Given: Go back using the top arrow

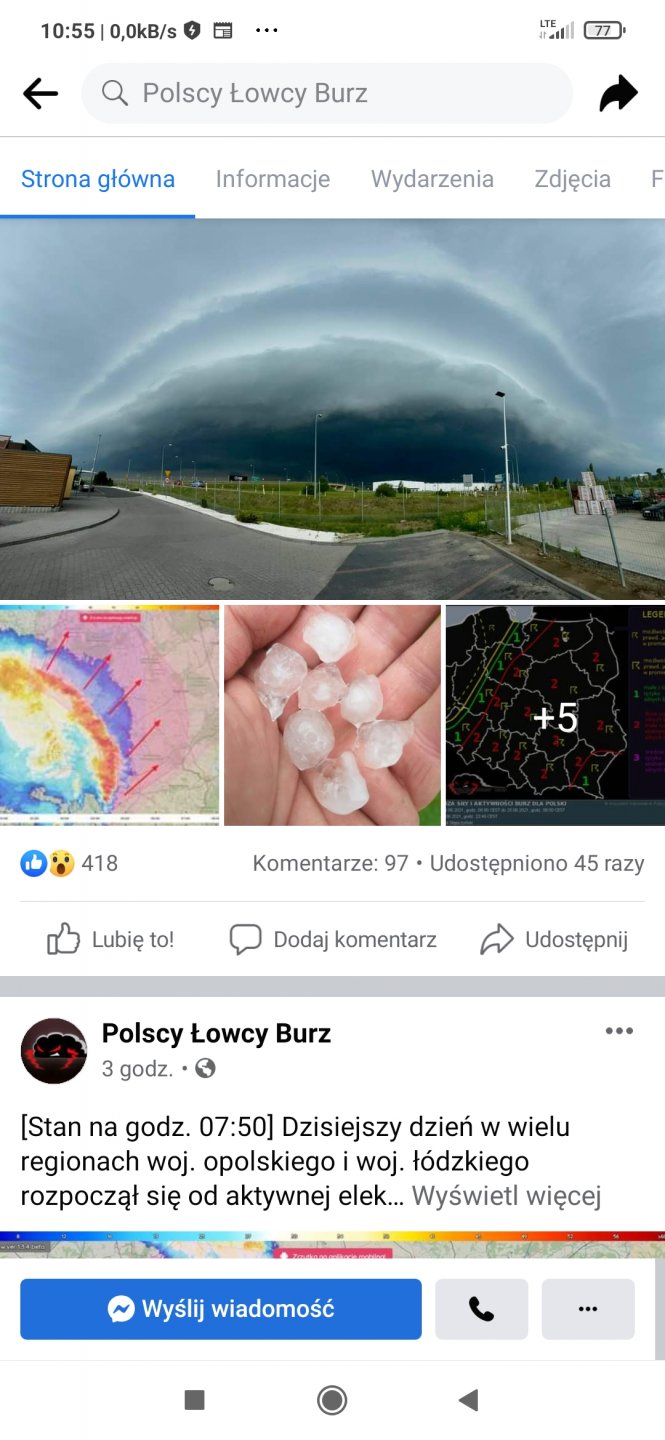Looking at the screenshot, I should [x=40, y=94].
